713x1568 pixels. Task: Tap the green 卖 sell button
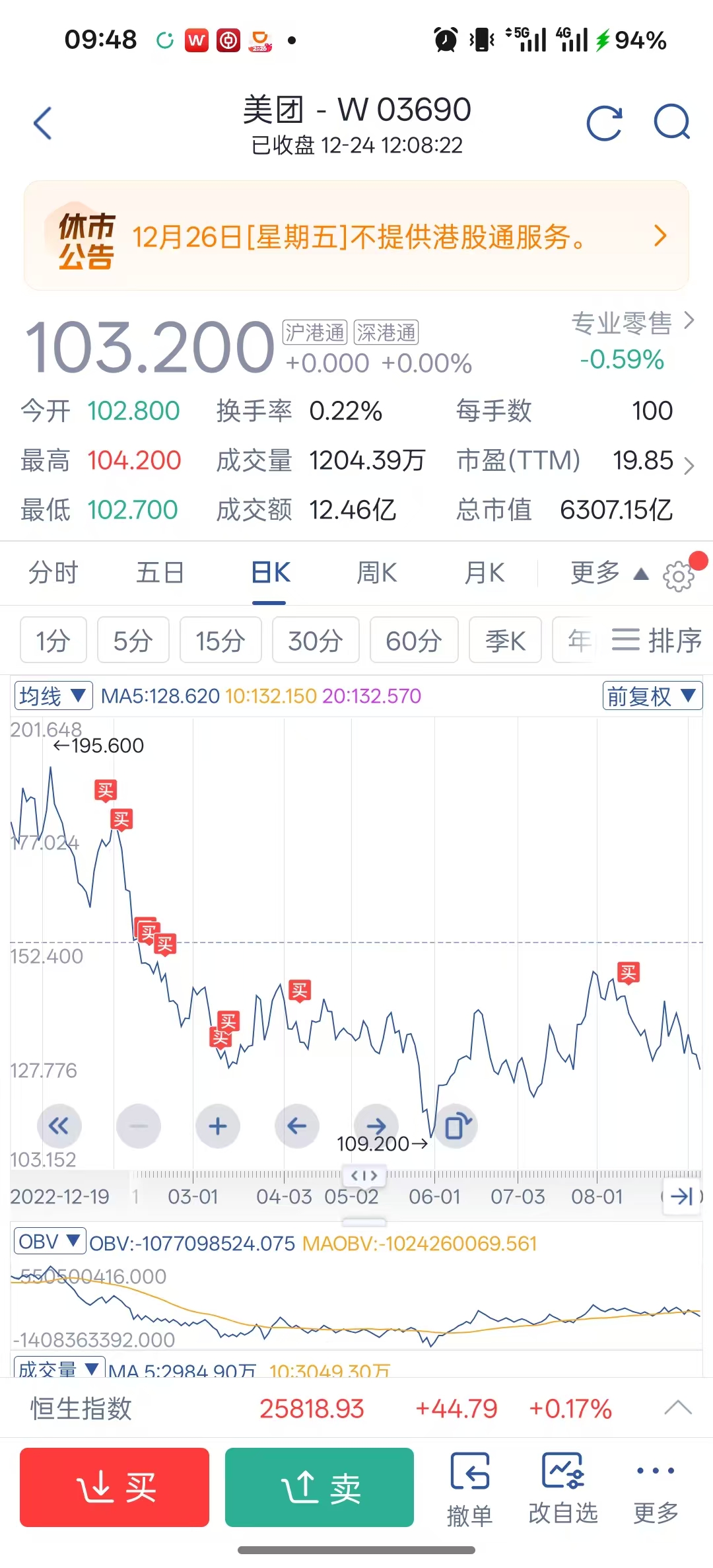pos(320,1487)
